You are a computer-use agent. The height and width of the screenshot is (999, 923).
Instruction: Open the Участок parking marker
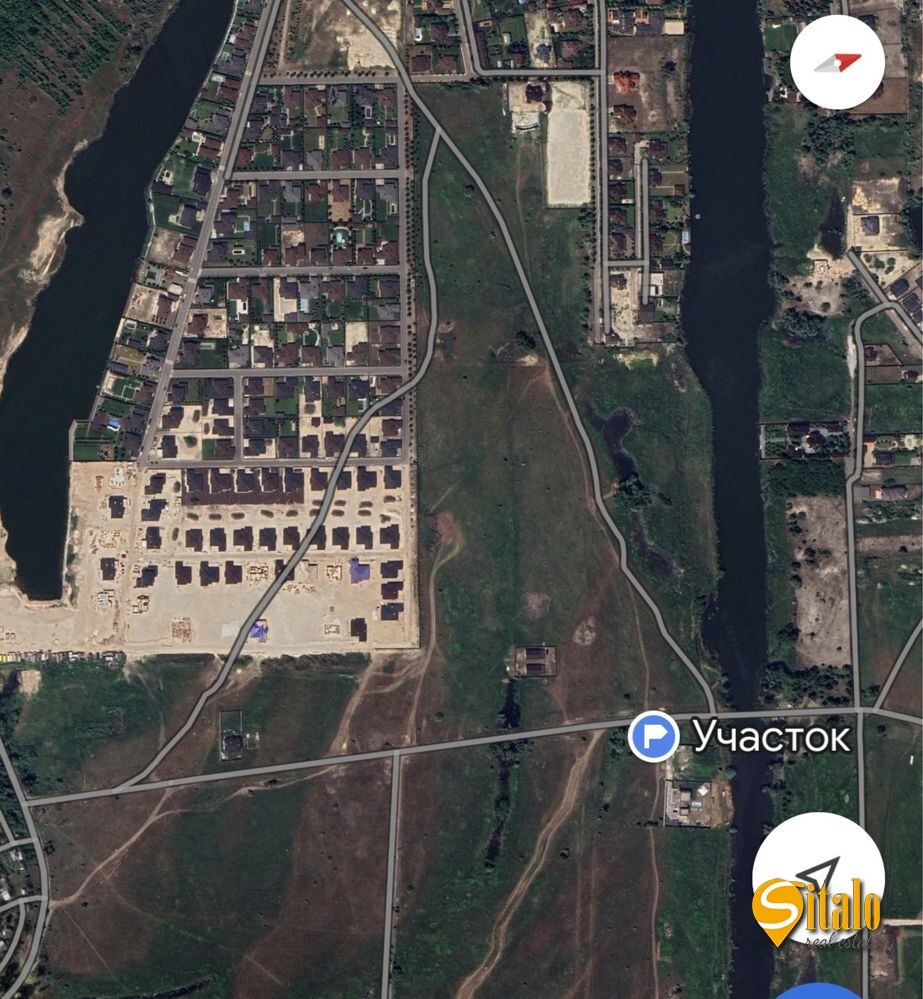click(653, 737)
